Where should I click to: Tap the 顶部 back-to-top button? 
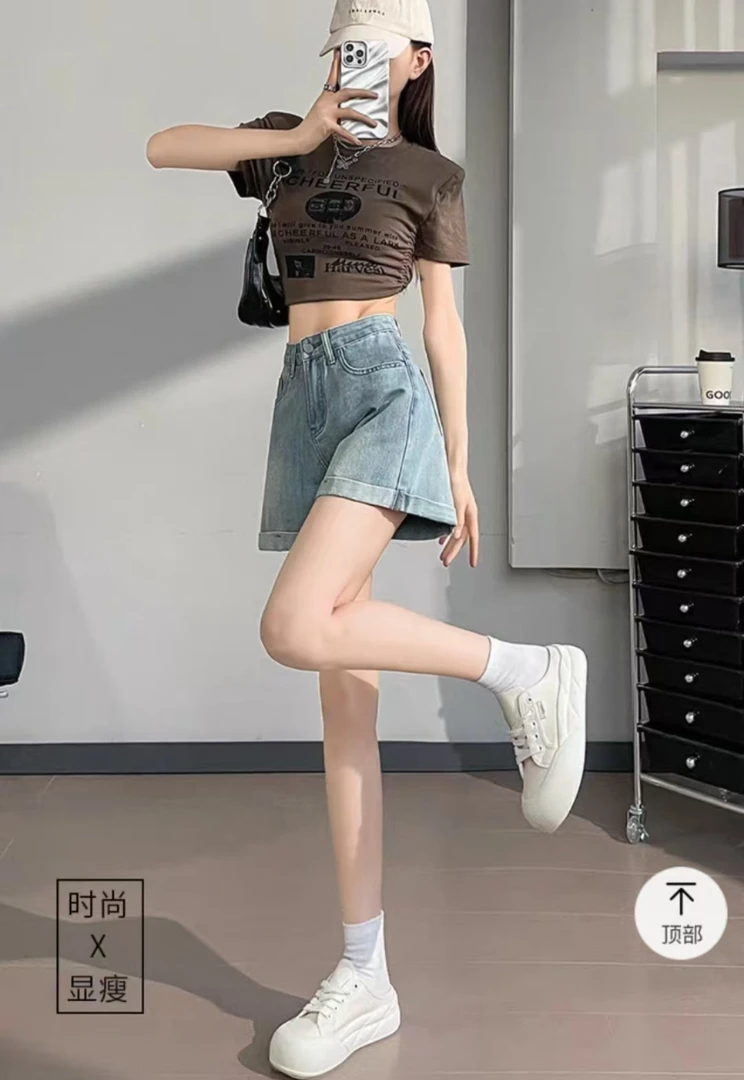click(681, 913)
